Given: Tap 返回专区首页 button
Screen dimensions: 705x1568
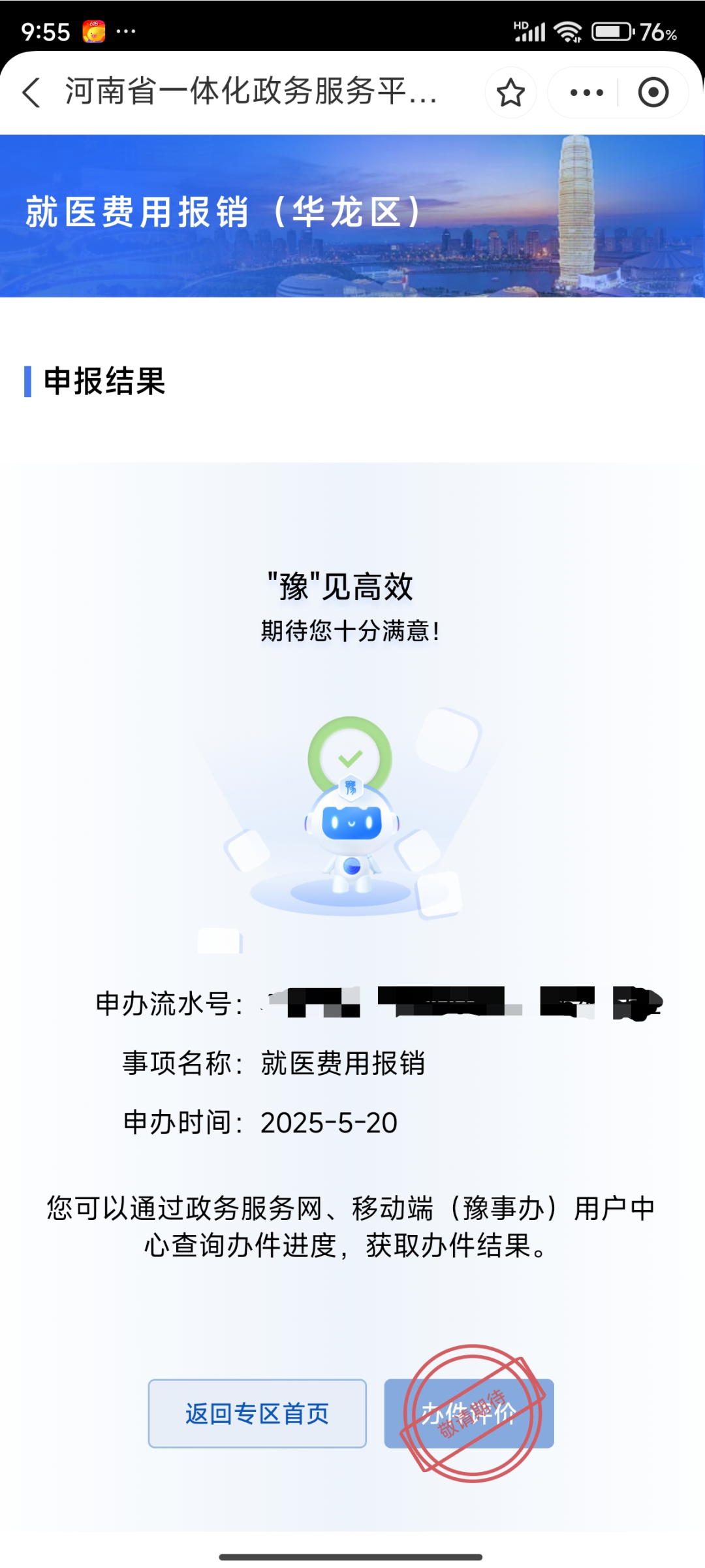Looking at the screenshot, I should [x=257, y=1413].
